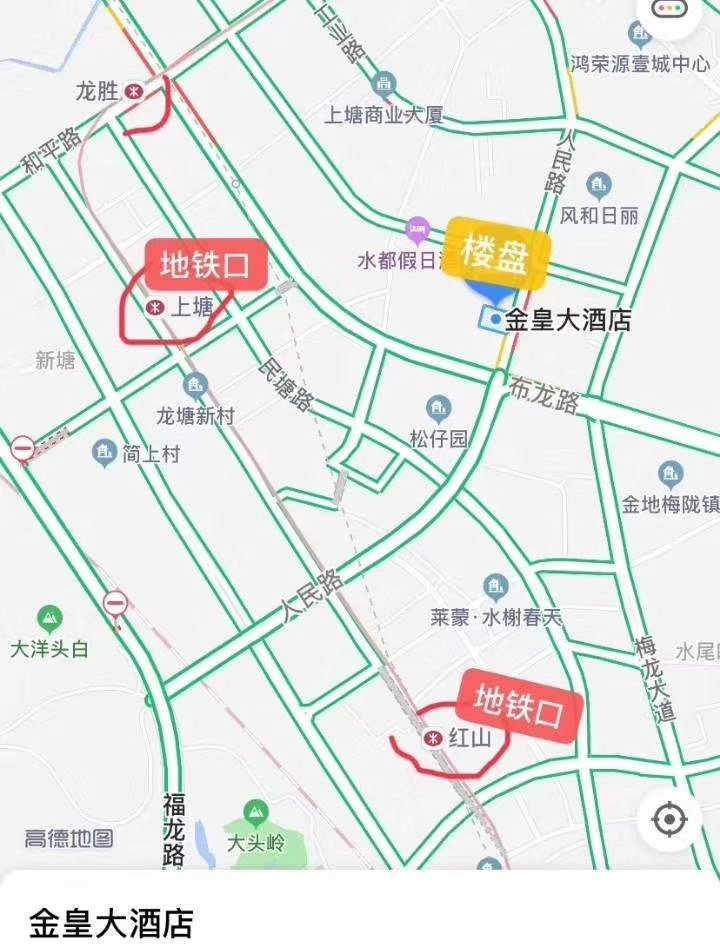The width and height of the screenshot is (720, 946).
Task: Tap the locate-me crosshair button
Action: coord(668,819)
